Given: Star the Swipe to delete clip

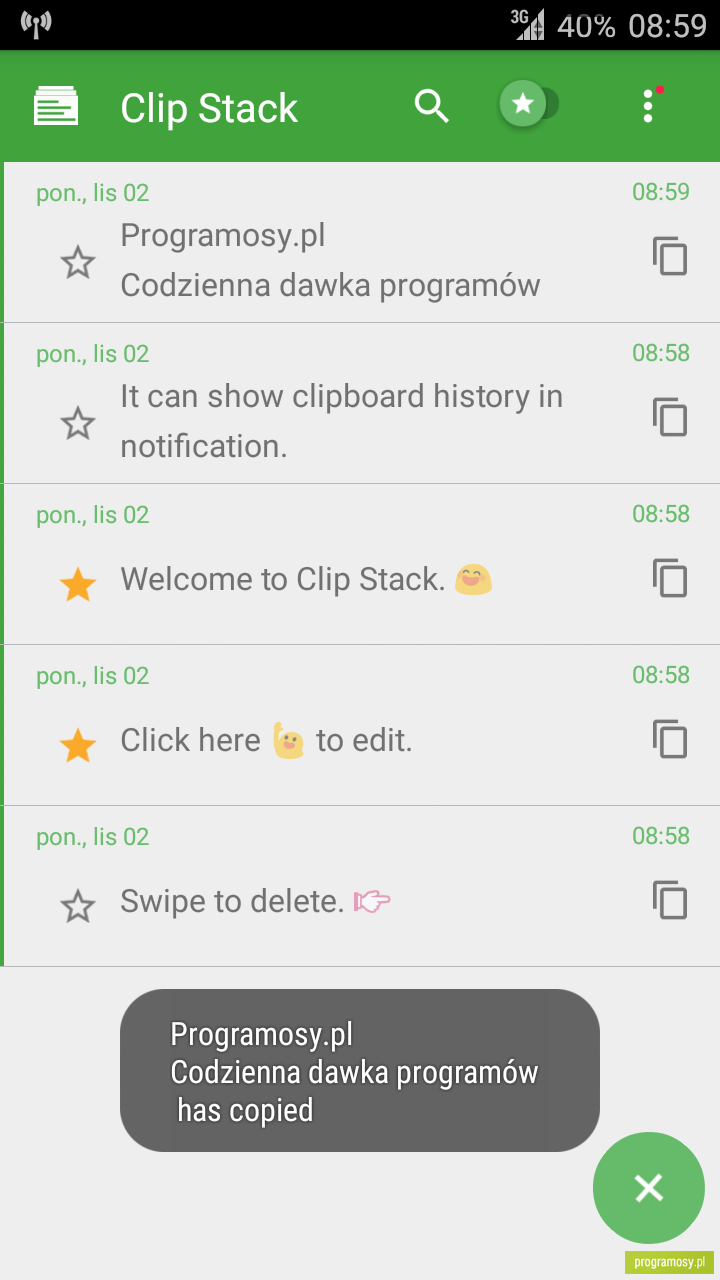Looking at the screenshot, I should point(77,907).
